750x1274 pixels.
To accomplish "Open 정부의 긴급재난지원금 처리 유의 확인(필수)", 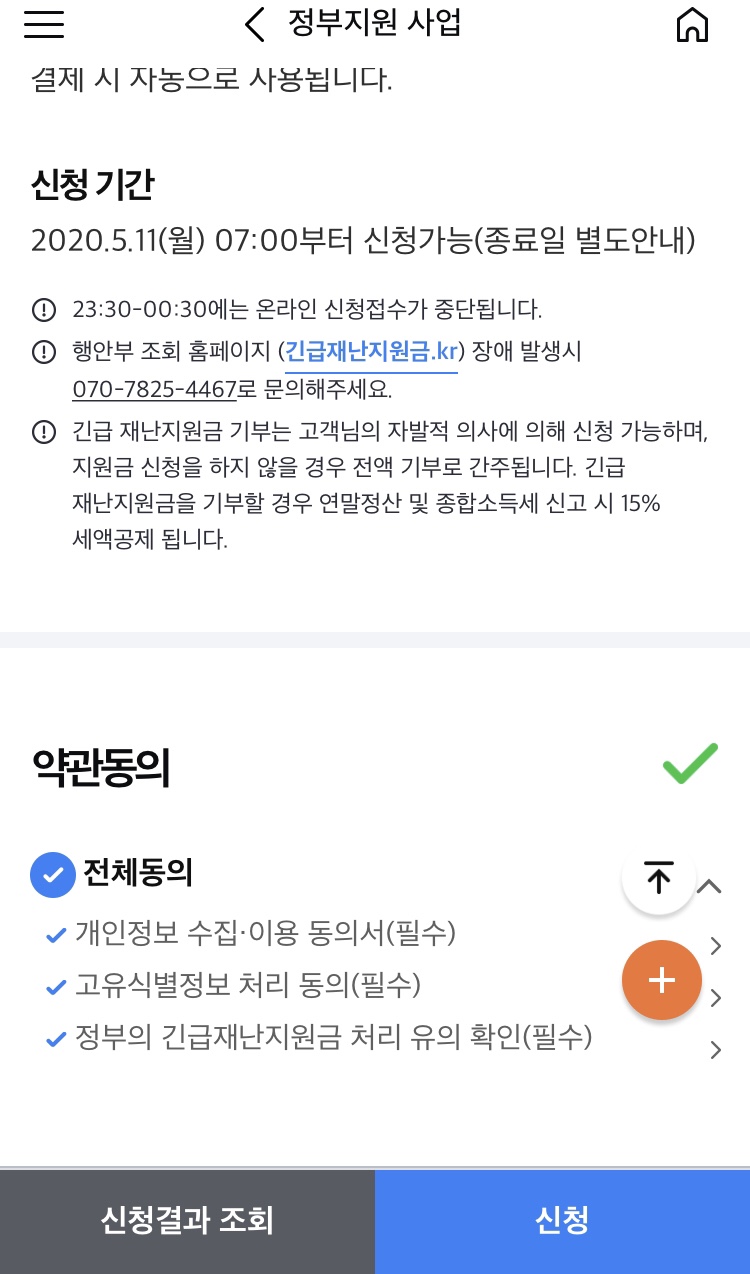I will (334, 1038).
